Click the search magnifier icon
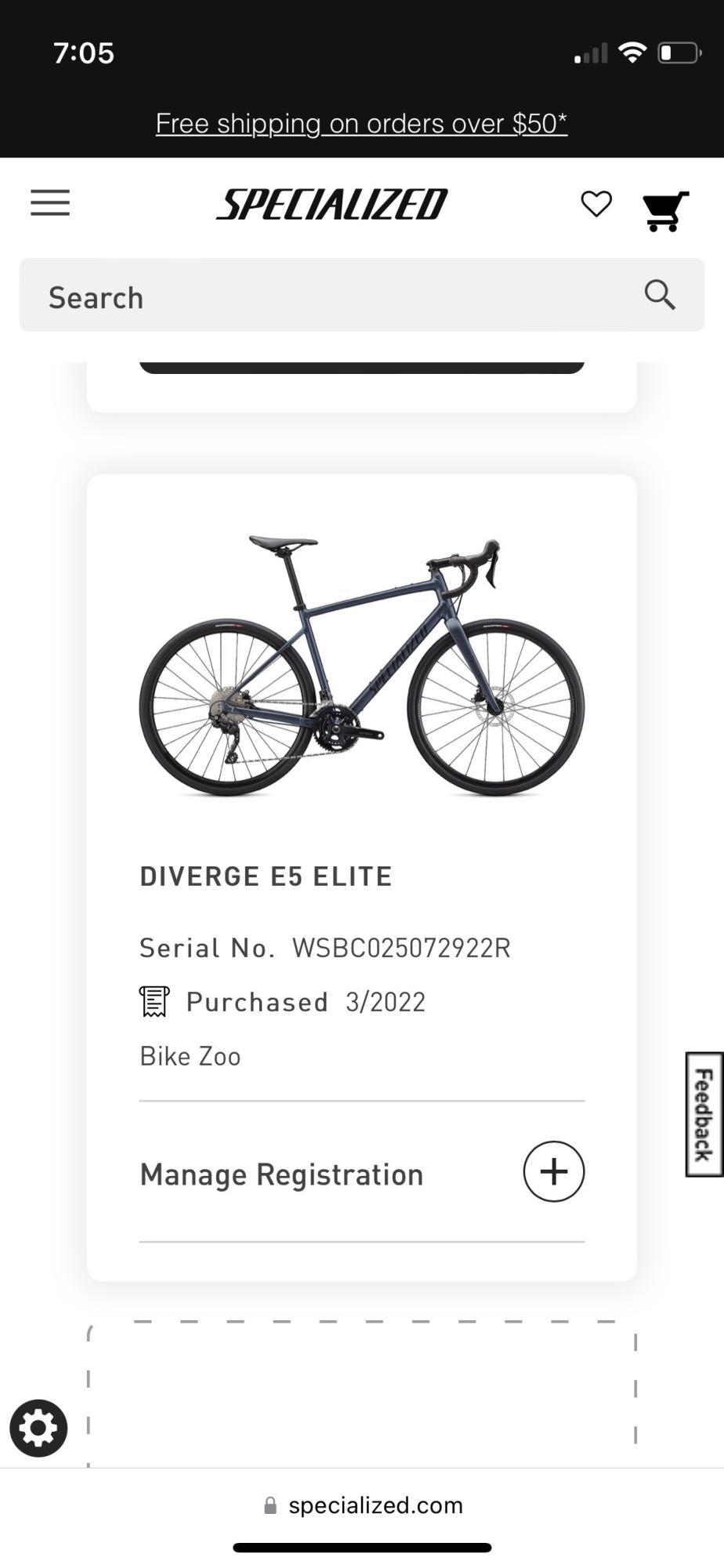The height and width of the screenshot is (1568, 724). pos(658,295)
